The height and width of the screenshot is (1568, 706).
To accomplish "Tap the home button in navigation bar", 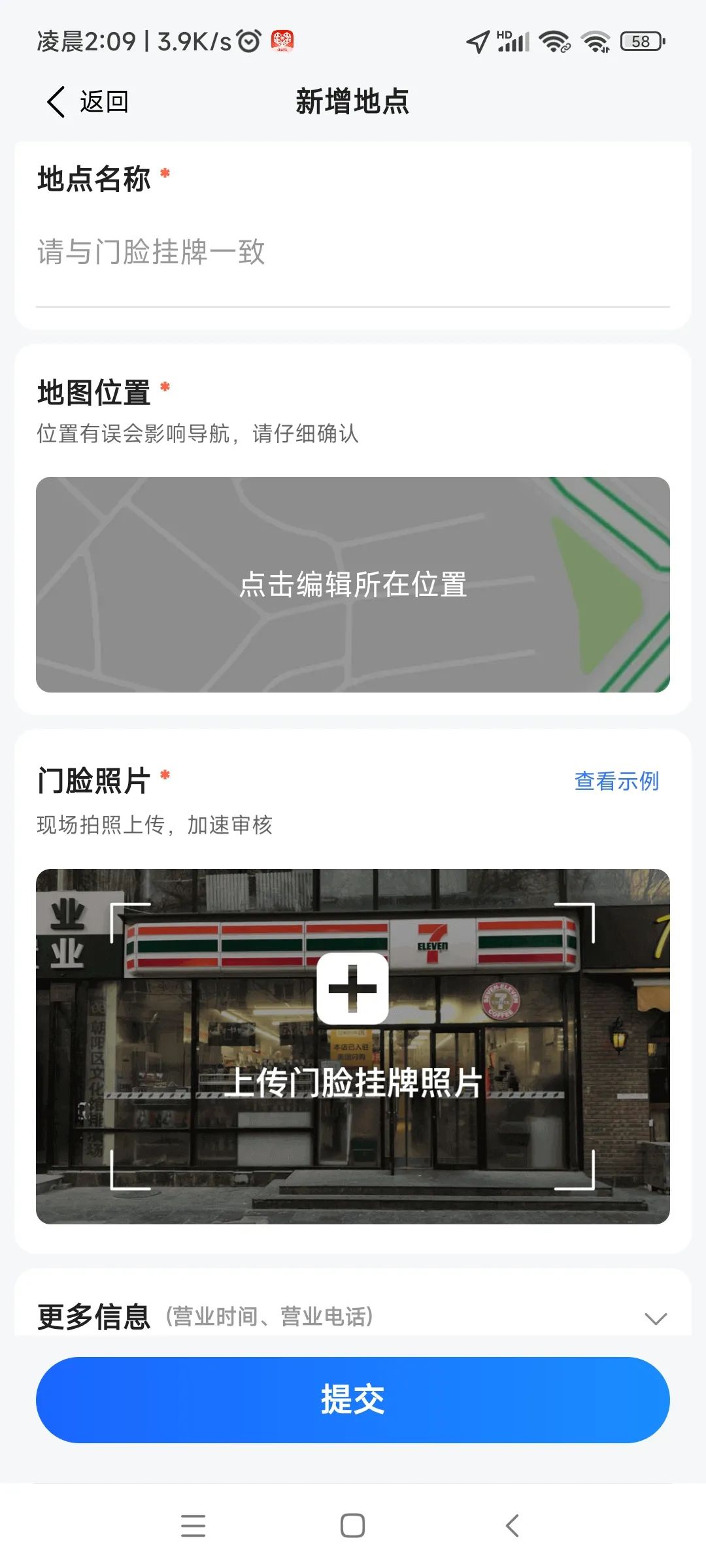I will [353, 1526].
